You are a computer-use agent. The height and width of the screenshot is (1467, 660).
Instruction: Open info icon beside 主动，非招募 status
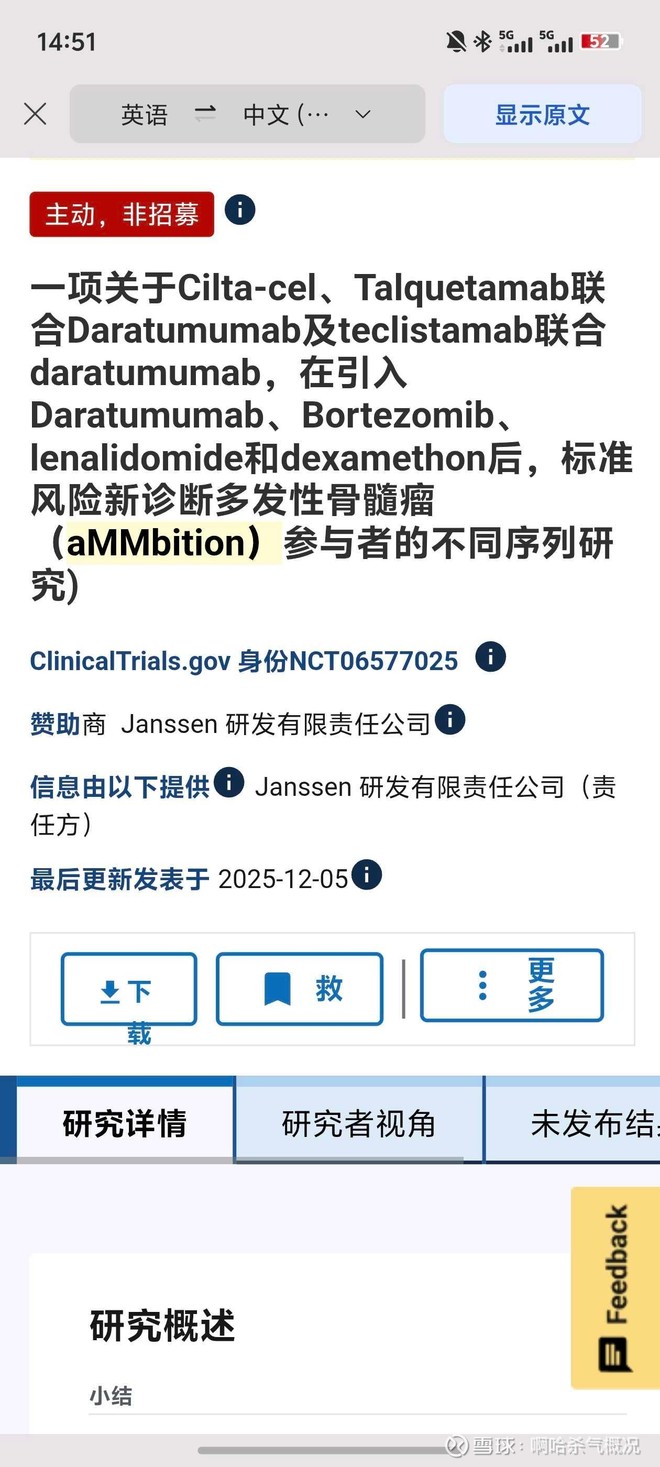click(x=240, y=210)
